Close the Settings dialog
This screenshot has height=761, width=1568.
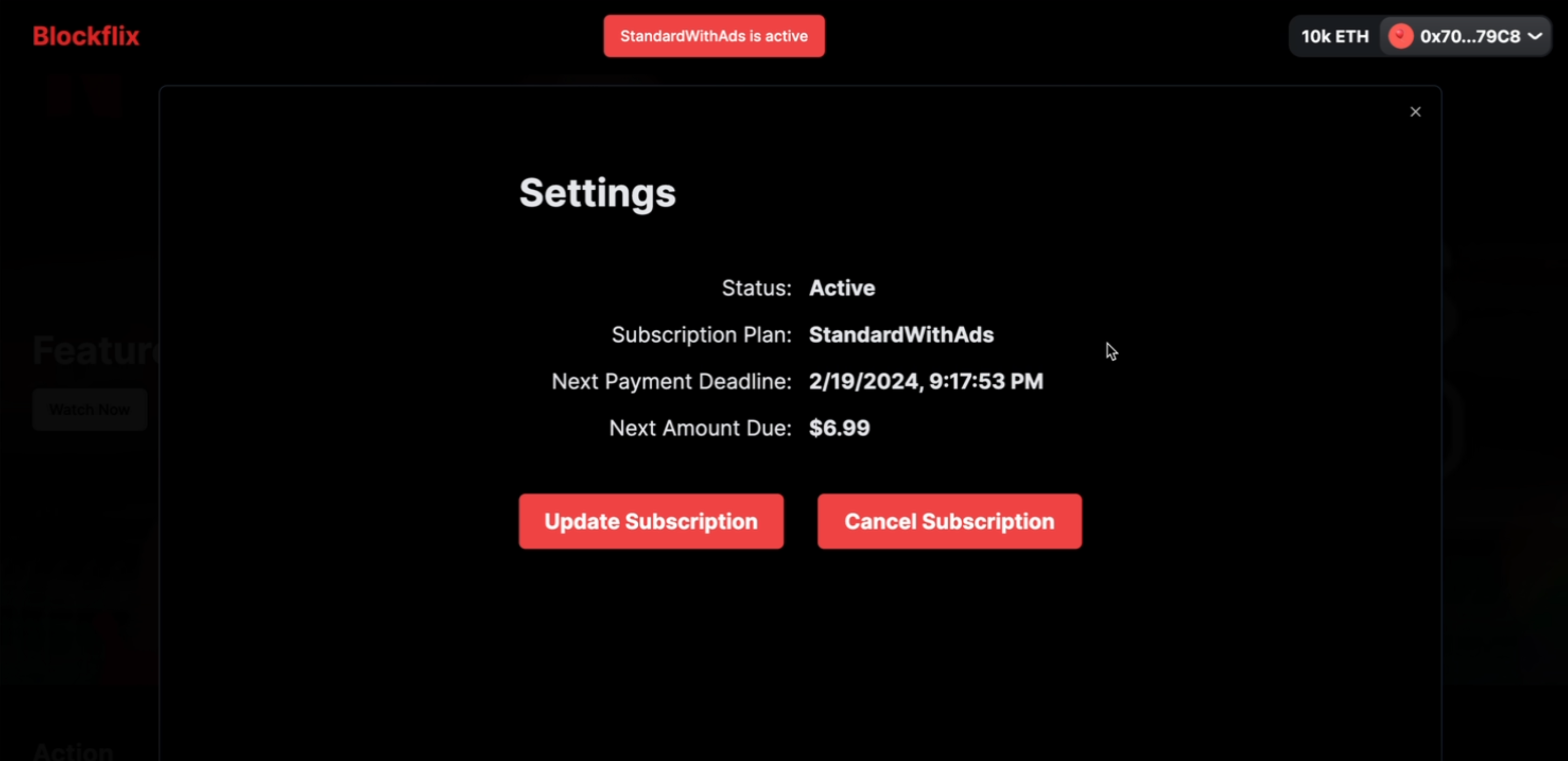click(x=1415, y=112)
